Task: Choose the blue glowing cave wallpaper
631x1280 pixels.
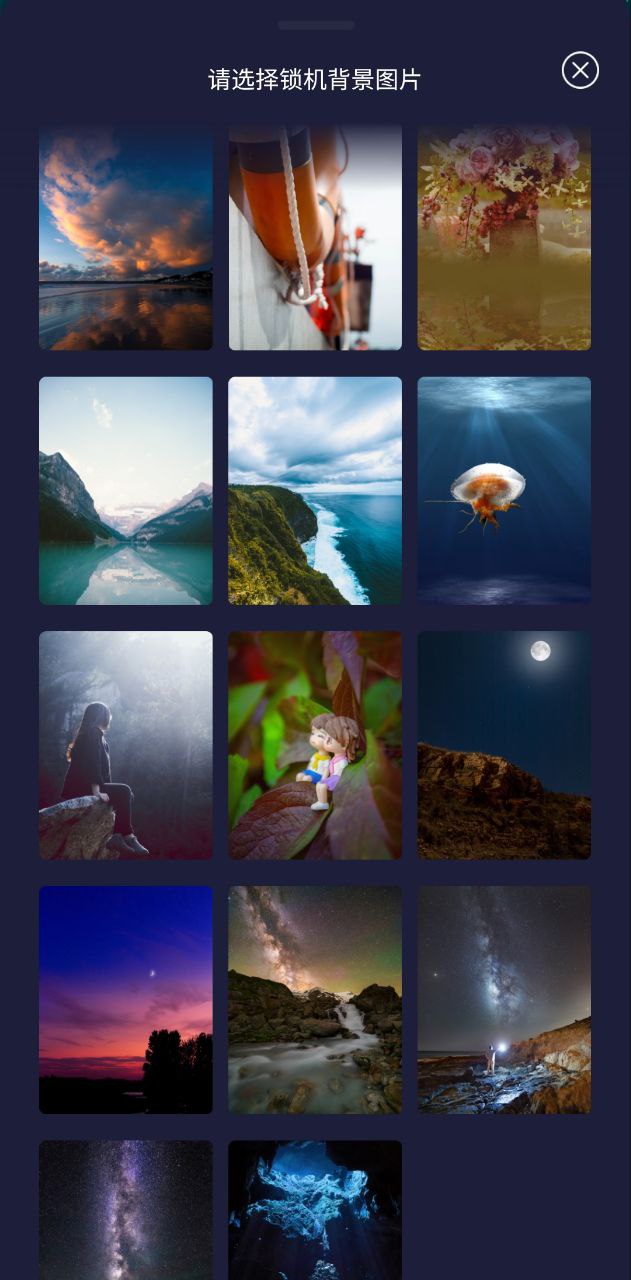Action: point(315,1210)
